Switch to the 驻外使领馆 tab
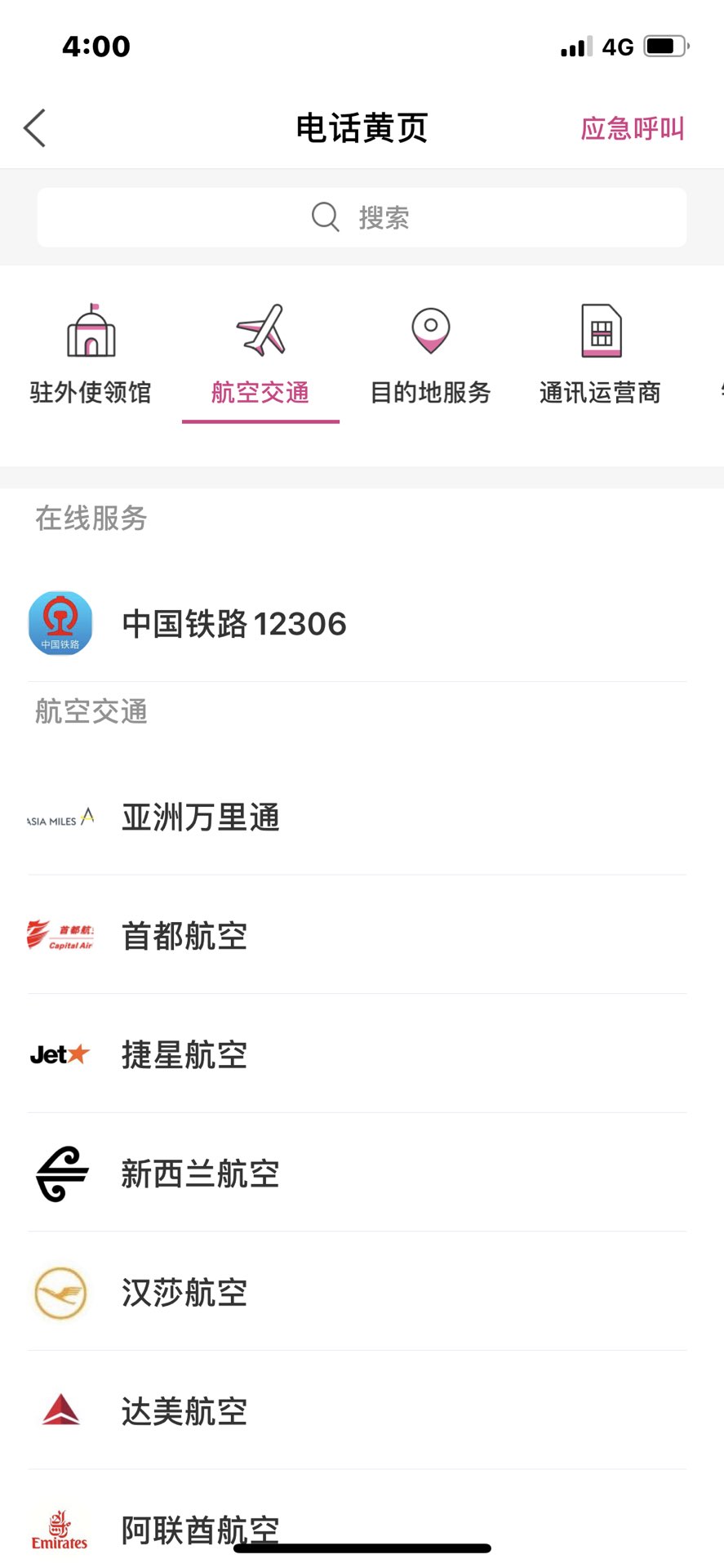Screen dimensions: 724x1568 (x=91, y=354)
